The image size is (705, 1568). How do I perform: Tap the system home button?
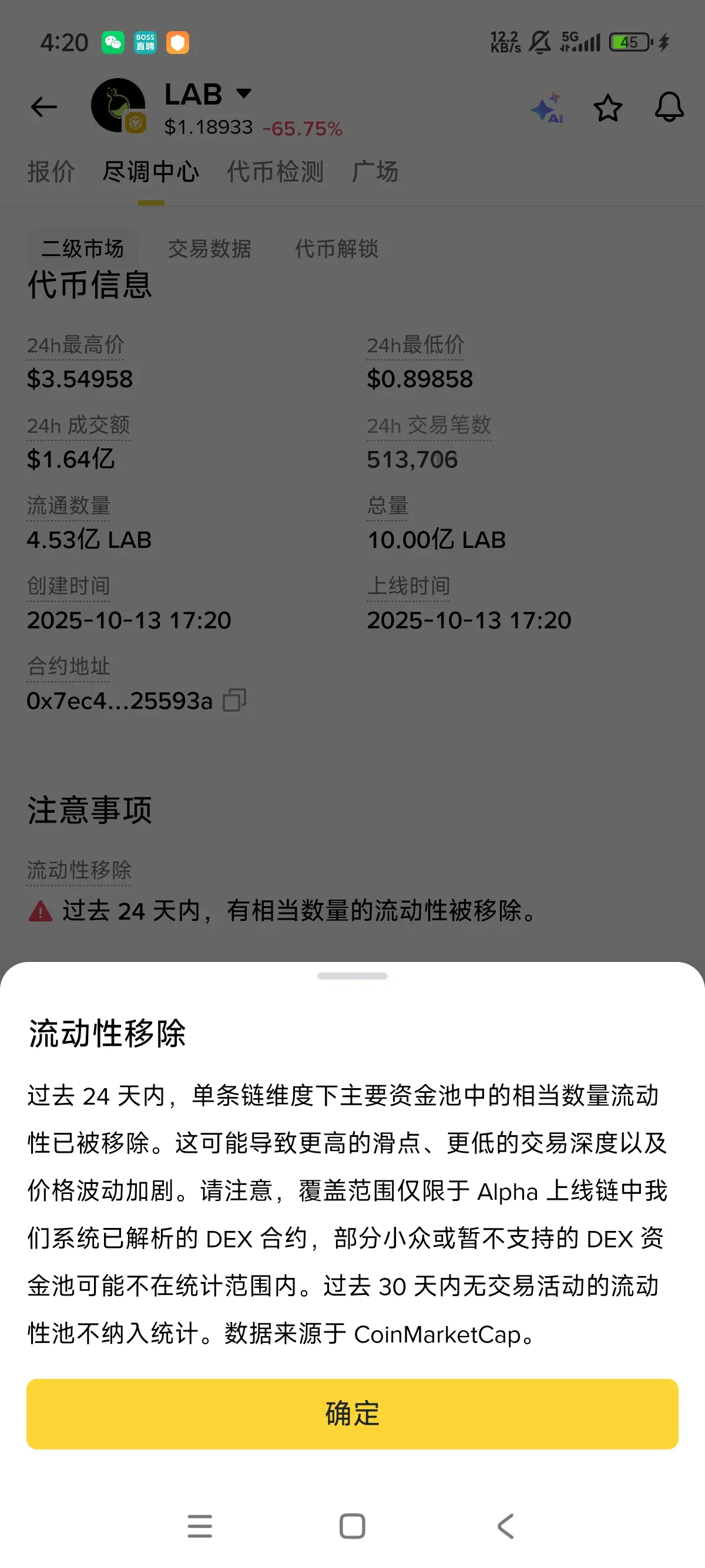[x=352, y=1526]
